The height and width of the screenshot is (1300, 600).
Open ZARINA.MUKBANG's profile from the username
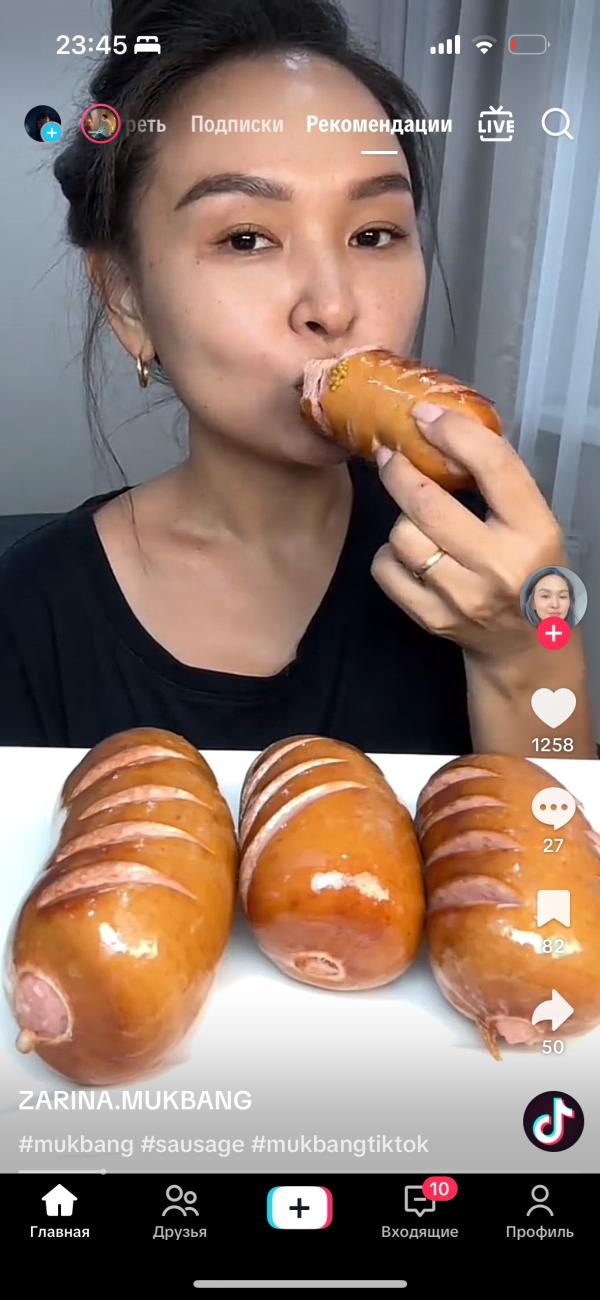click(x=135, y=1101)
